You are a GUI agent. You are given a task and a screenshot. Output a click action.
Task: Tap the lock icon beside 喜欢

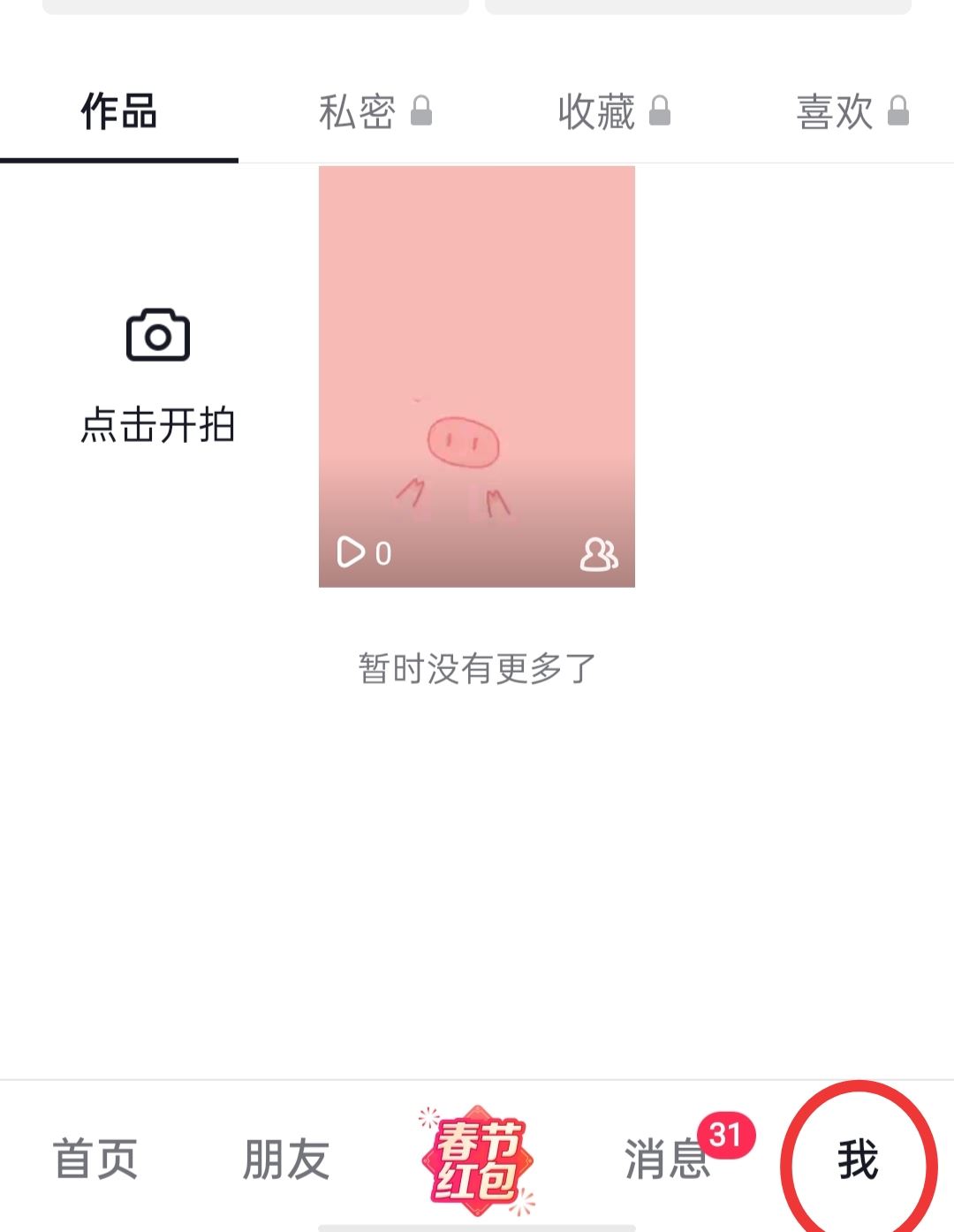coord(899,110)
